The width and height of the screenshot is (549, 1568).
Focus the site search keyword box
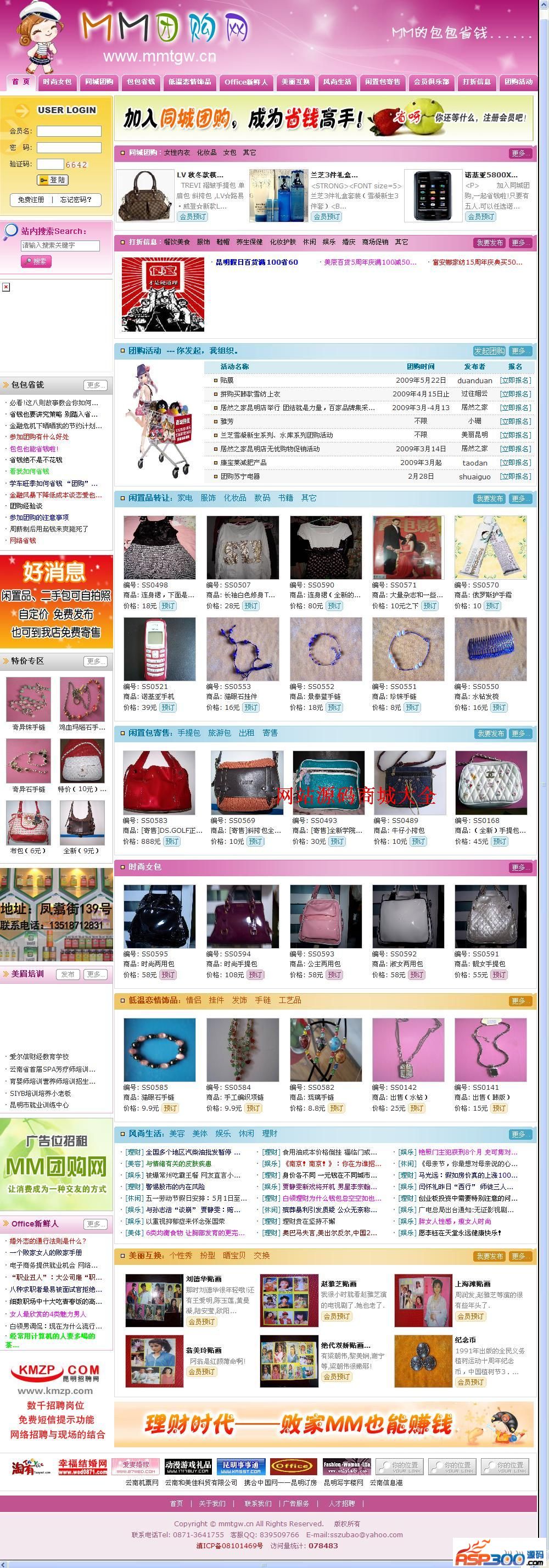coord(60,245)
